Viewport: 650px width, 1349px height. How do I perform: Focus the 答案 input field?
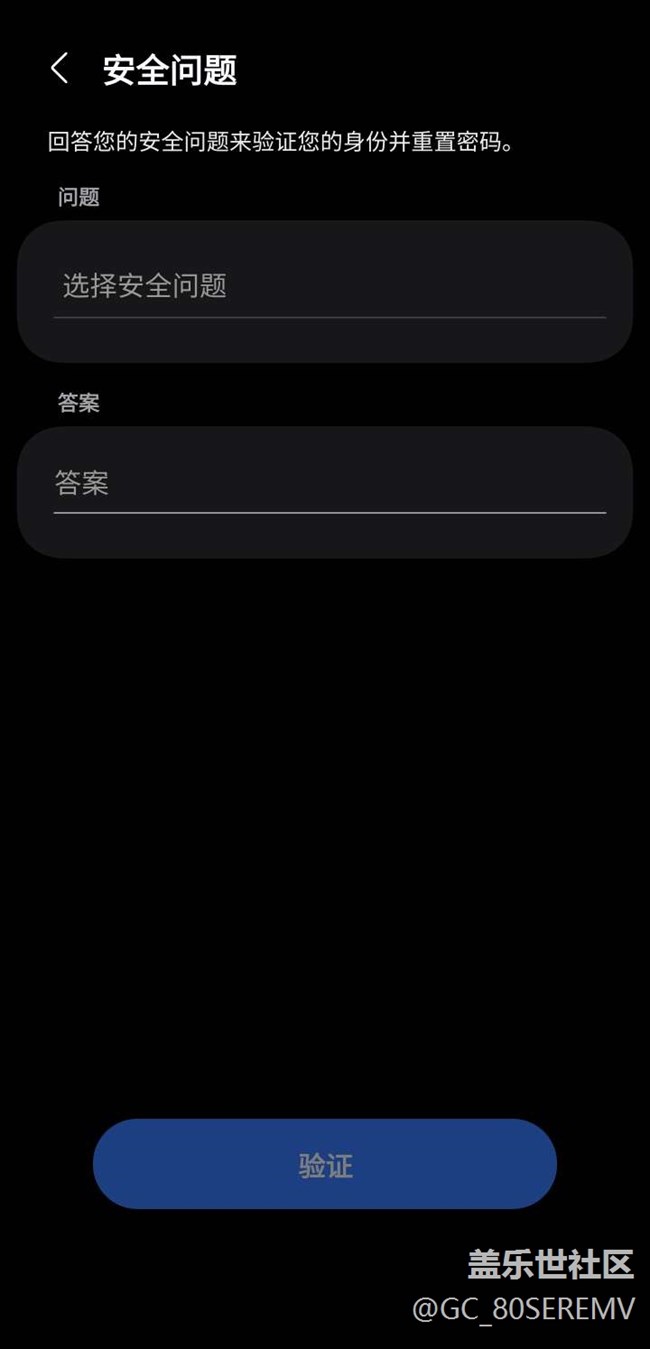[x=328, y=485]
